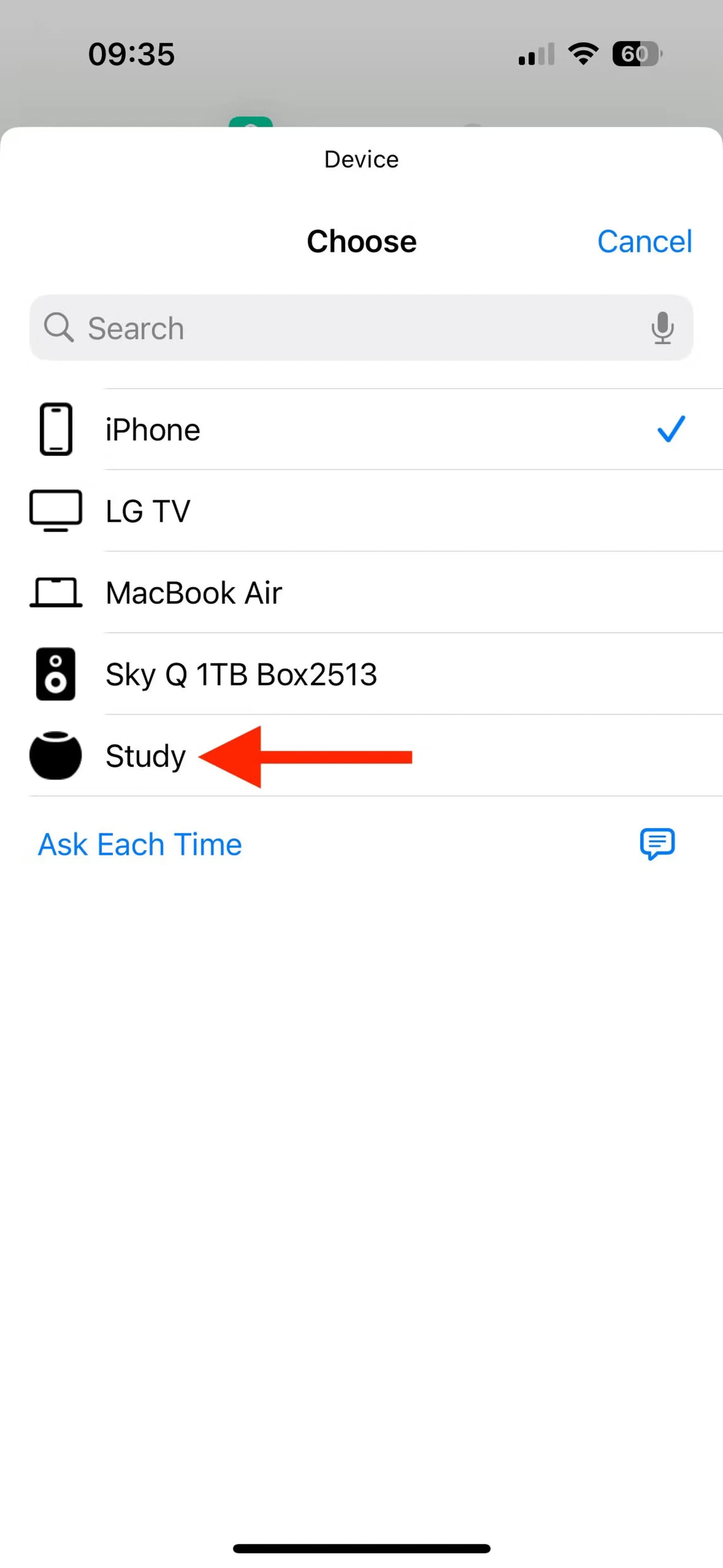The image size is (723, 1568).
Task: Set device to Ask Each Time
Action: [140, 844]
